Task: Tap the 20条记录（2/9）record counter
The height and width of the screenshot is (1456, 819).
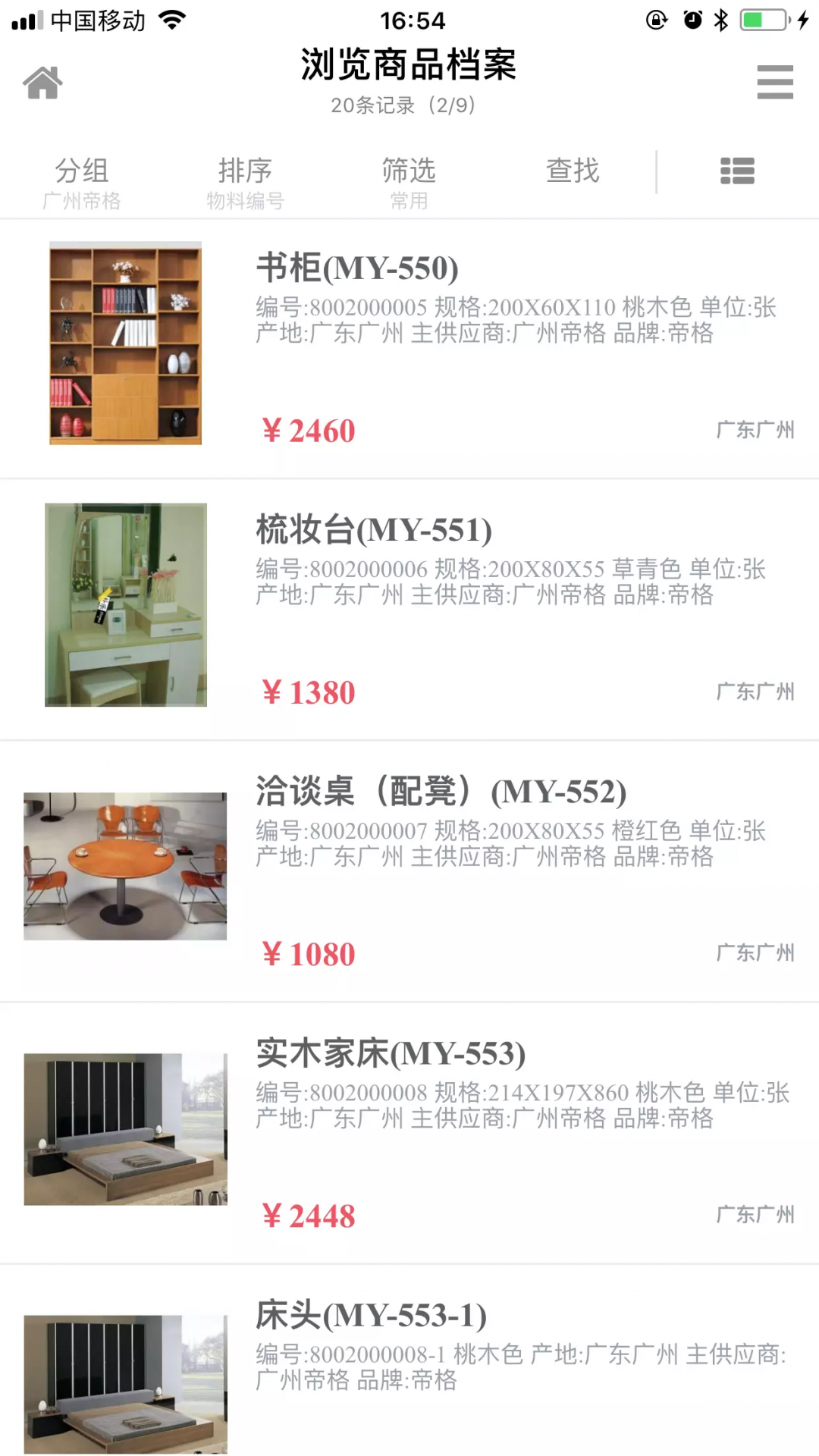Action: point(402,106)
